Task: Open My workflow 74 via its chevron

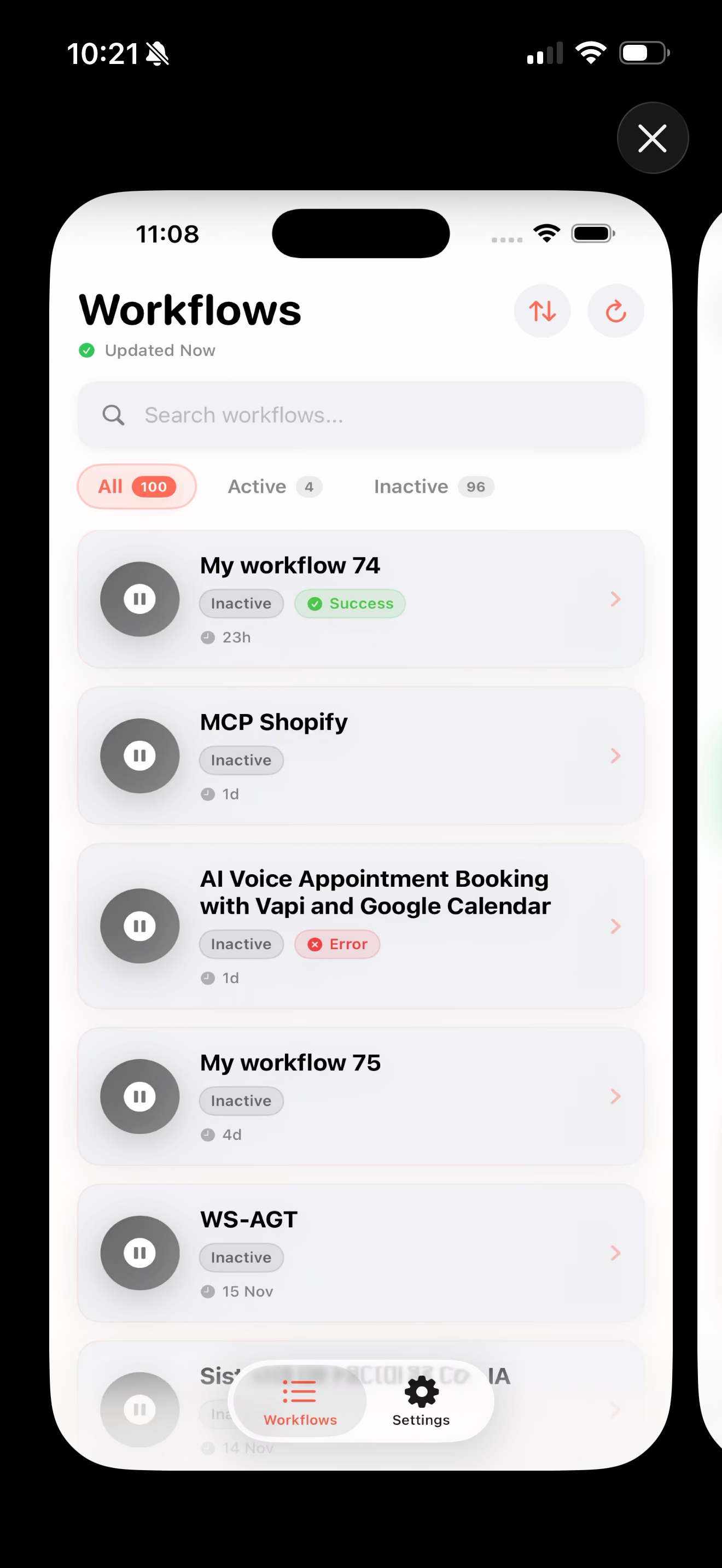Action: pyautogui.click(x=615, y=599)
